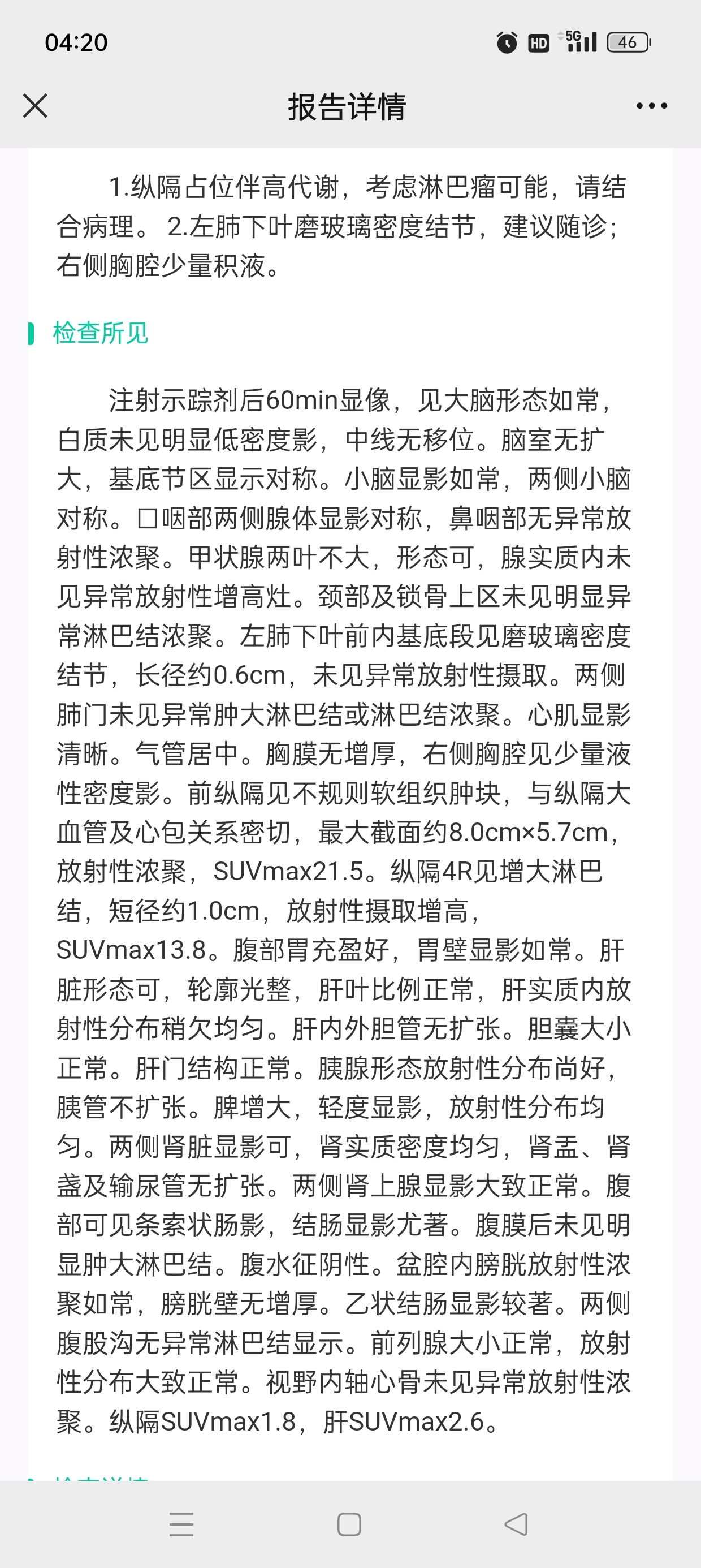
Task: Open the recent apps menu
Action: click(x=181, y=1524)
